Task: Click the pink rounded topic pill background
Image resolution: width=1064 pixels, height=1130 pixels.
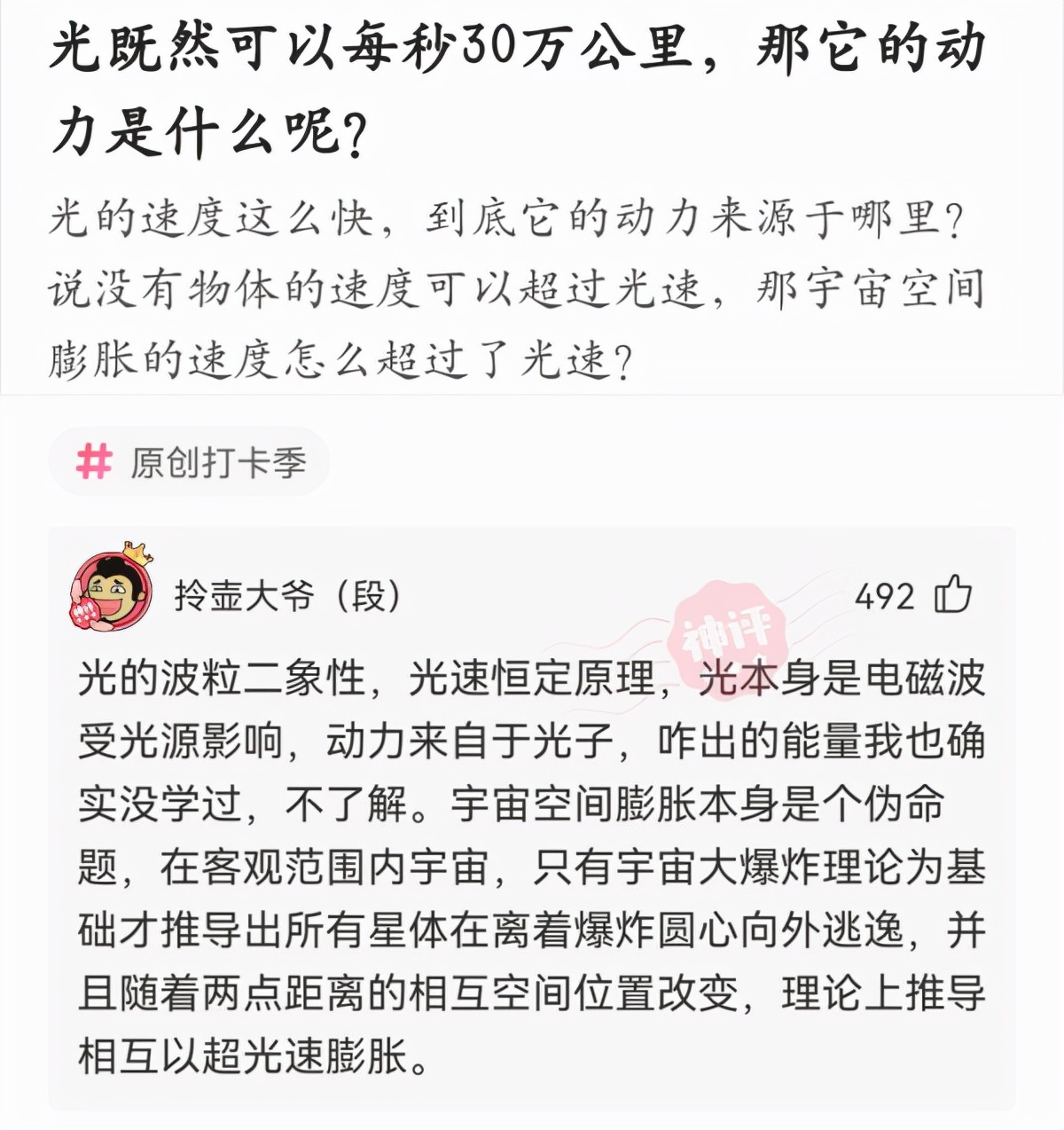Action: tap(191, 462)
